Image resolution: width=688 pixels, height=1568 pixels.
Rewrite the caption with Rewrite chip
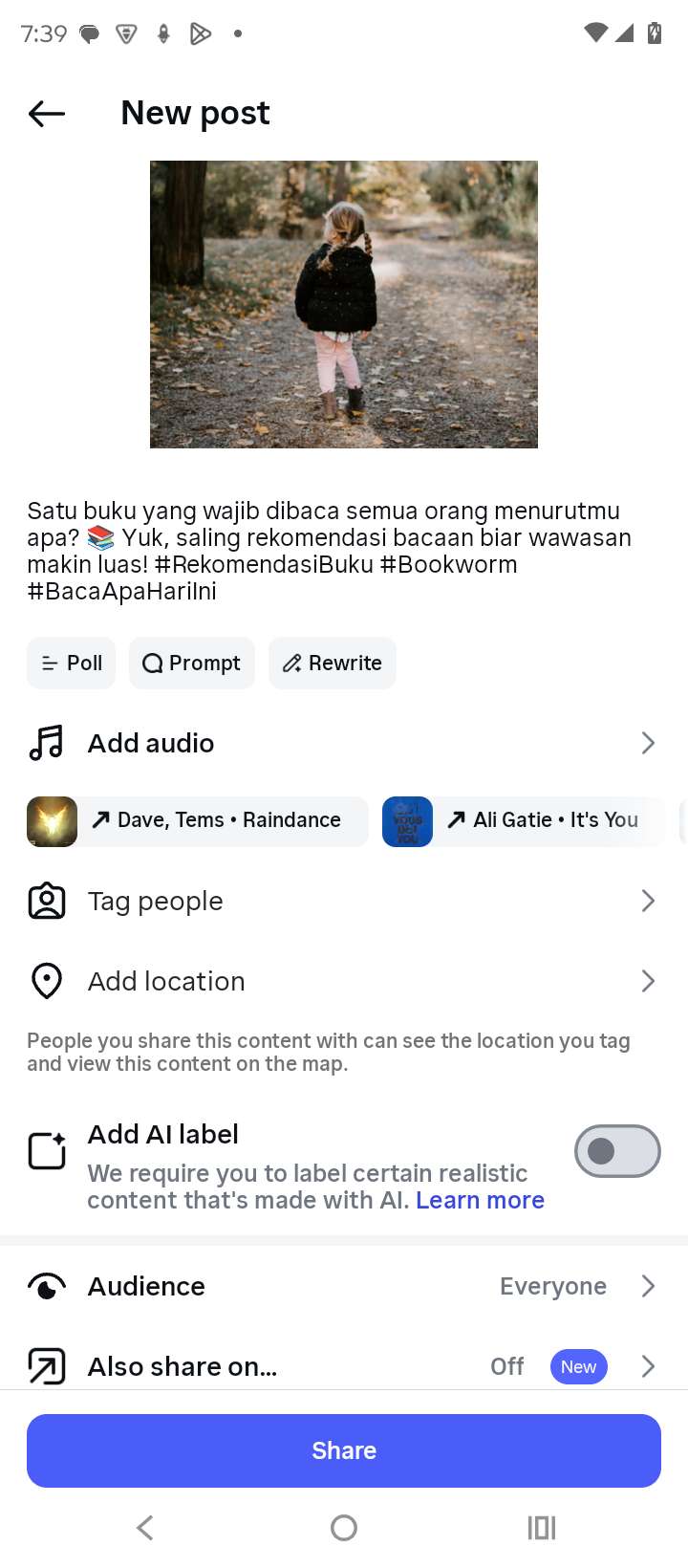(333, 664)
